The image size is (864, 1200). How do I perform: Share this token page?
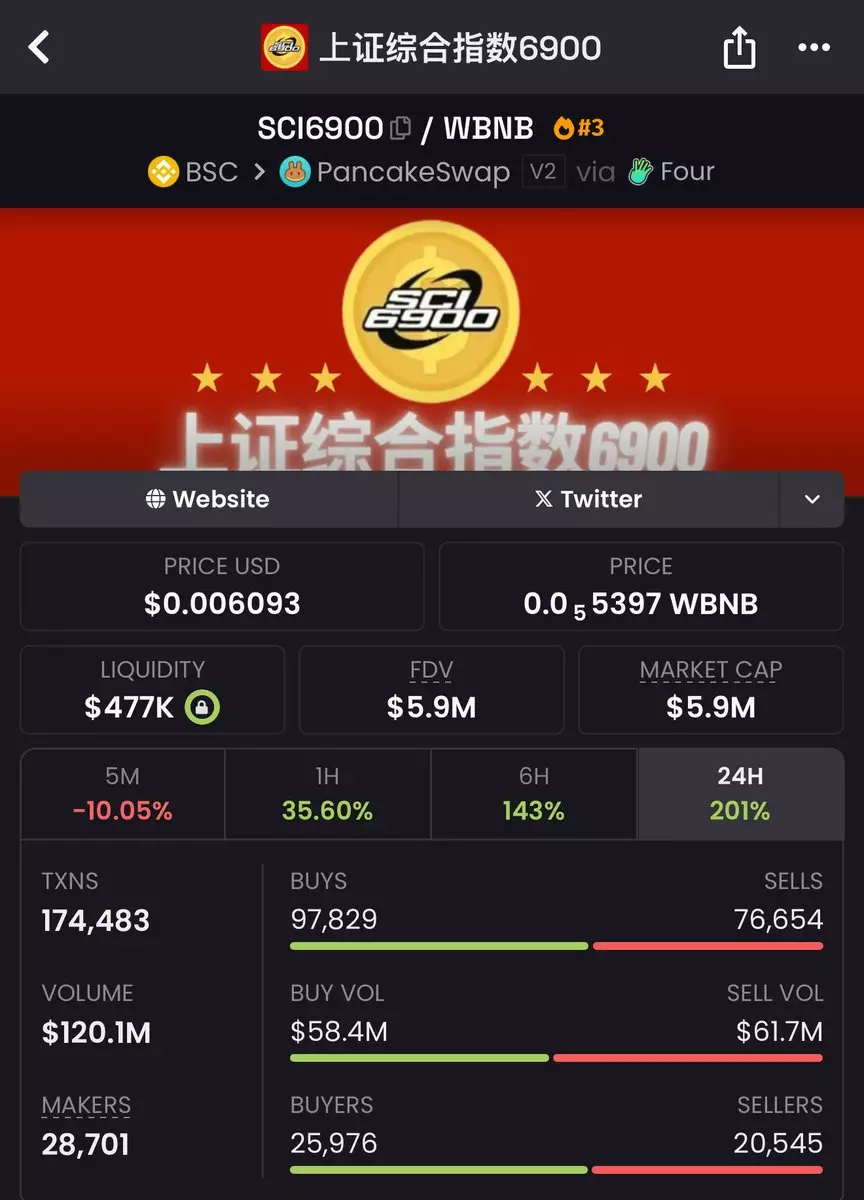(x=739, y=47)
